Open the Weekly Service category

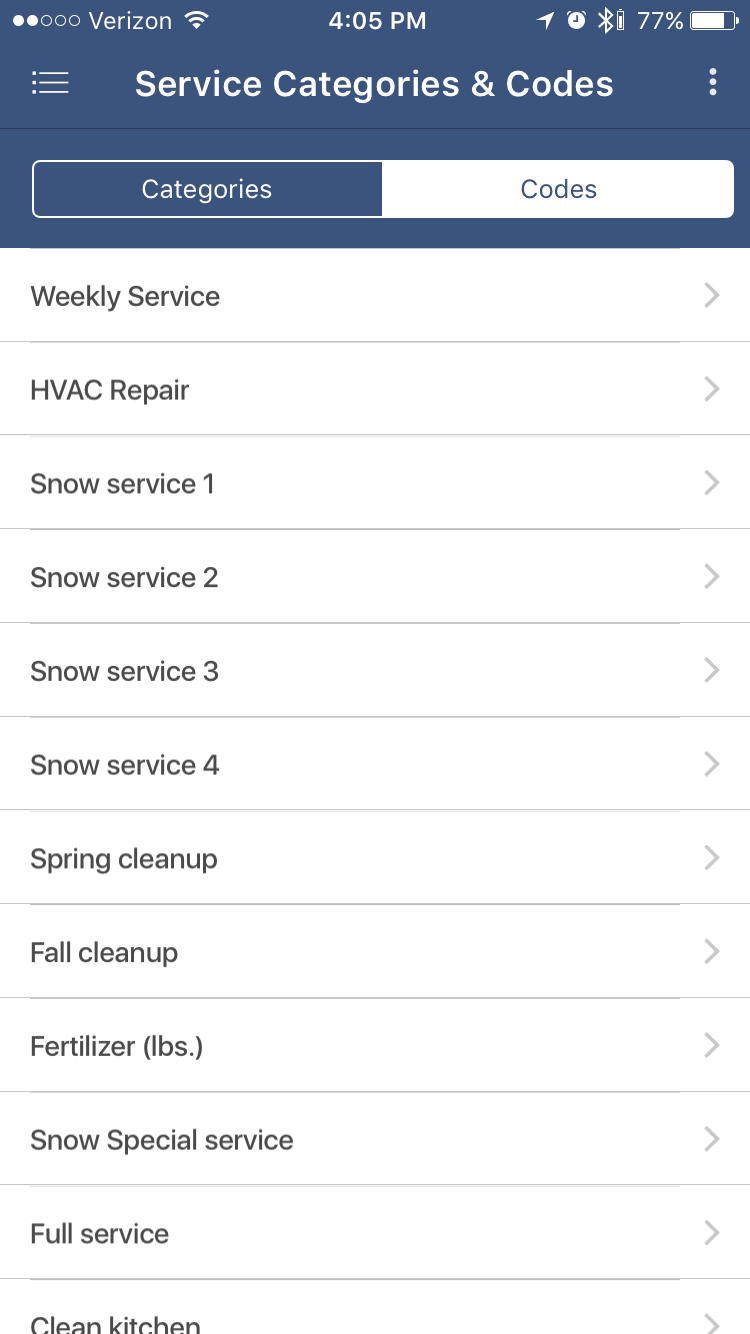coord(375,295)
